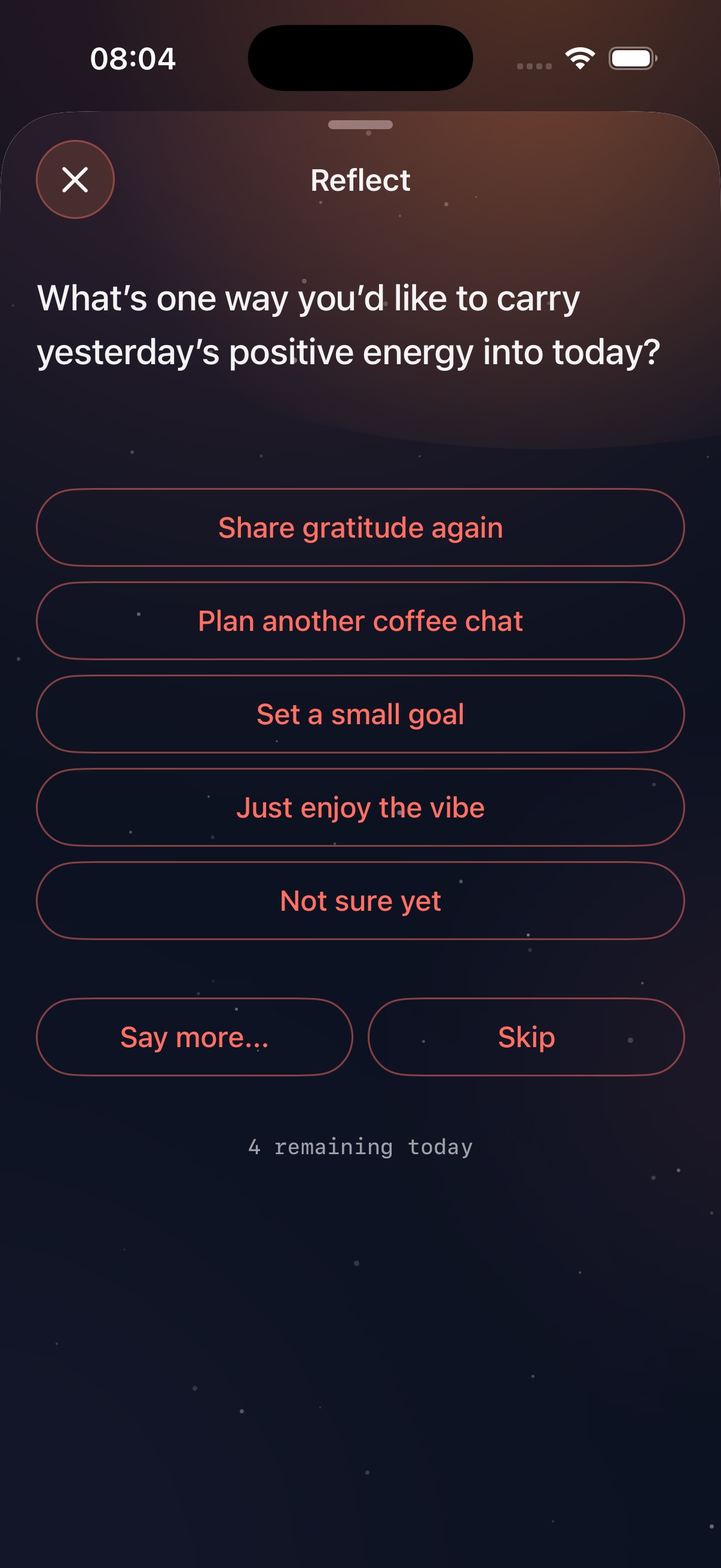Select 'Plan another coffee chat'
This screenshot has width=721, height=1568.
click(x=360, y=621)
